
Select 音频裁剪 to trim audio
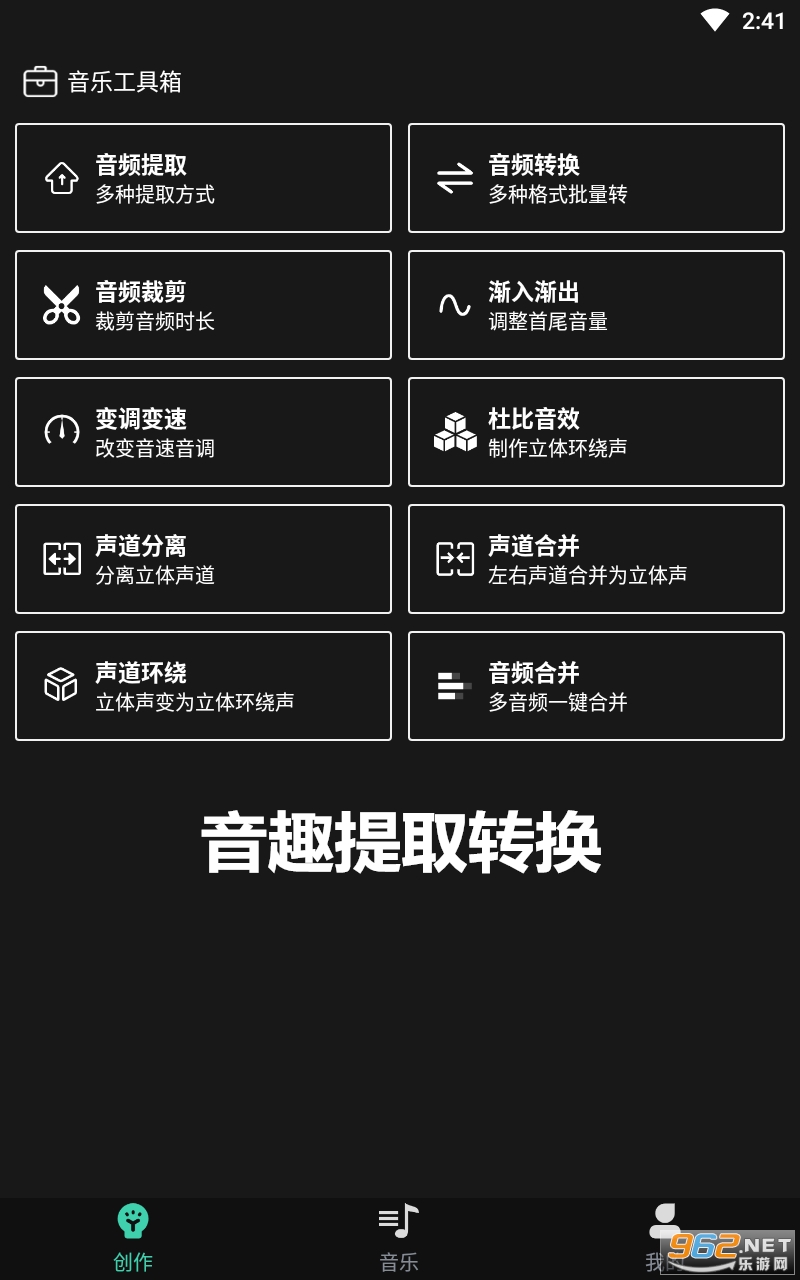tap(203, 305)
